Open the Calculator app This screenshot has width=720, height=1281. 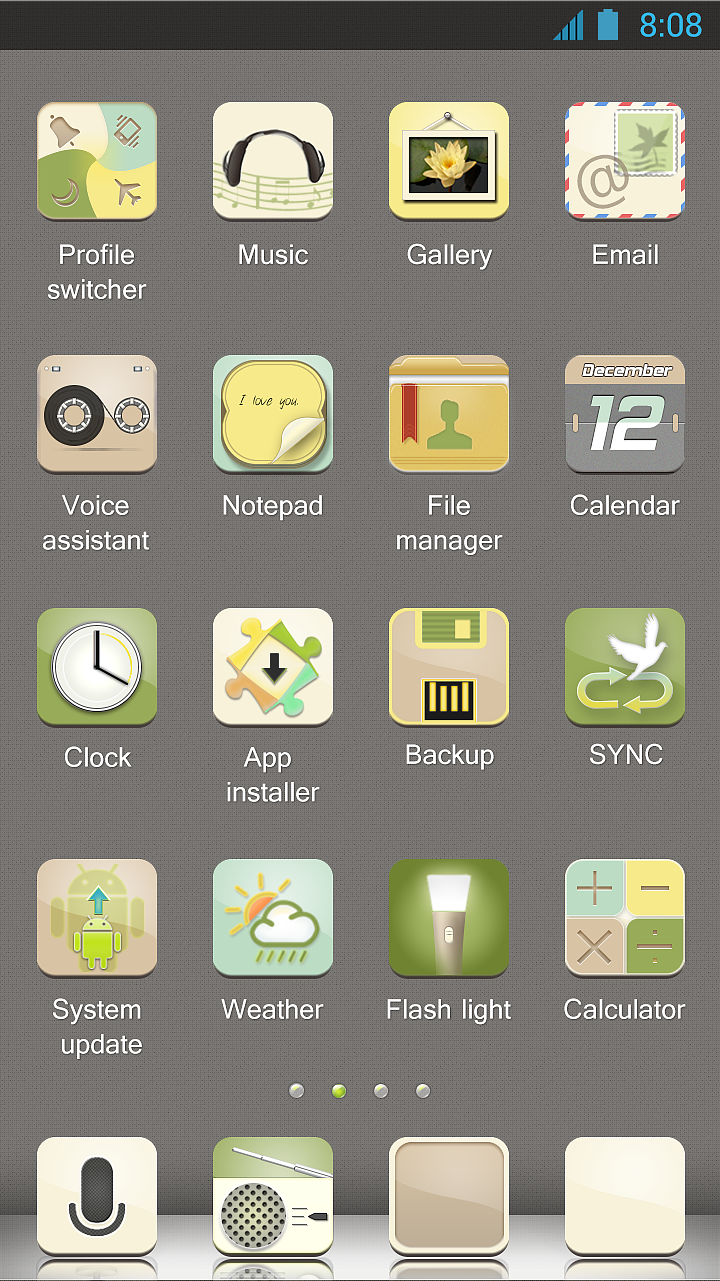[x=625, y=919]
